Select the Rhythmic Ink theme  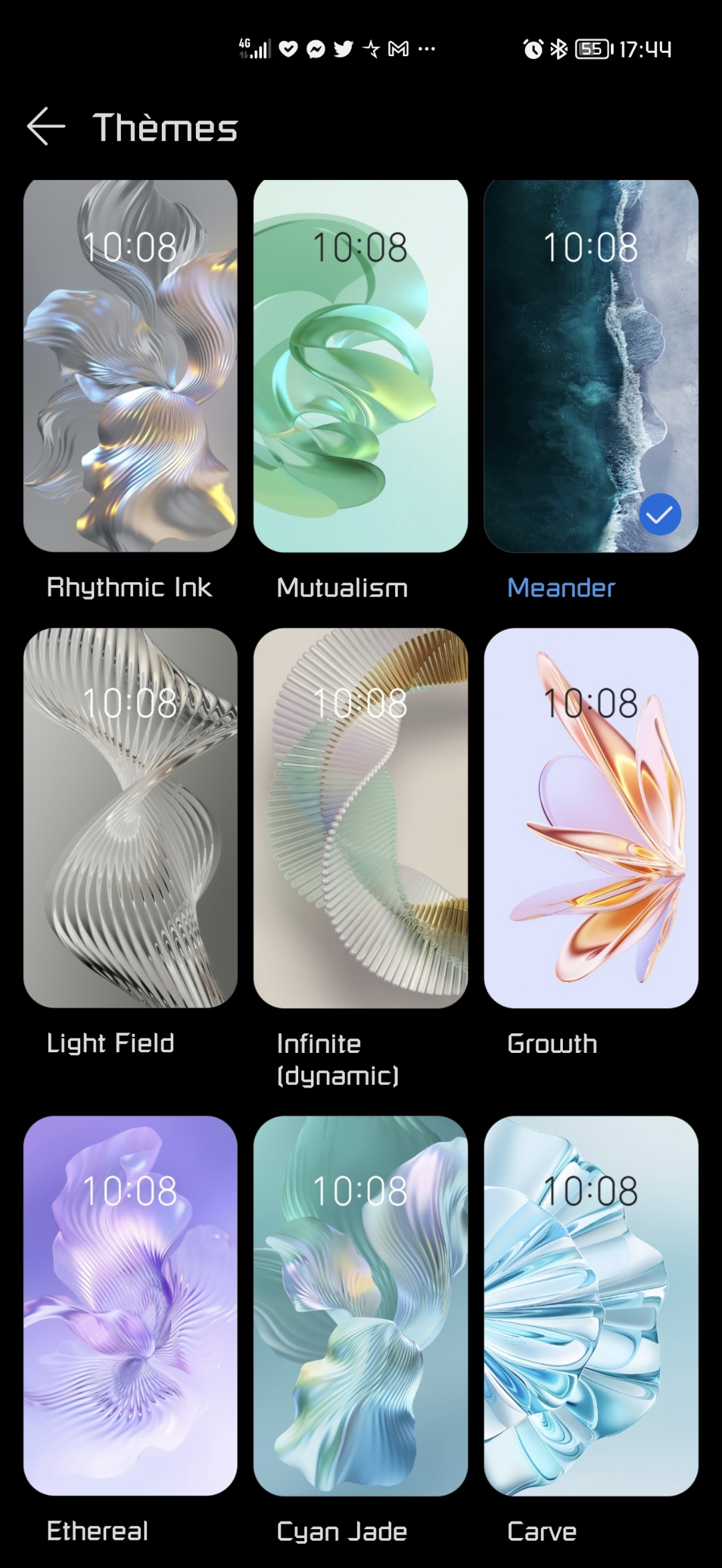pos(130,366)
